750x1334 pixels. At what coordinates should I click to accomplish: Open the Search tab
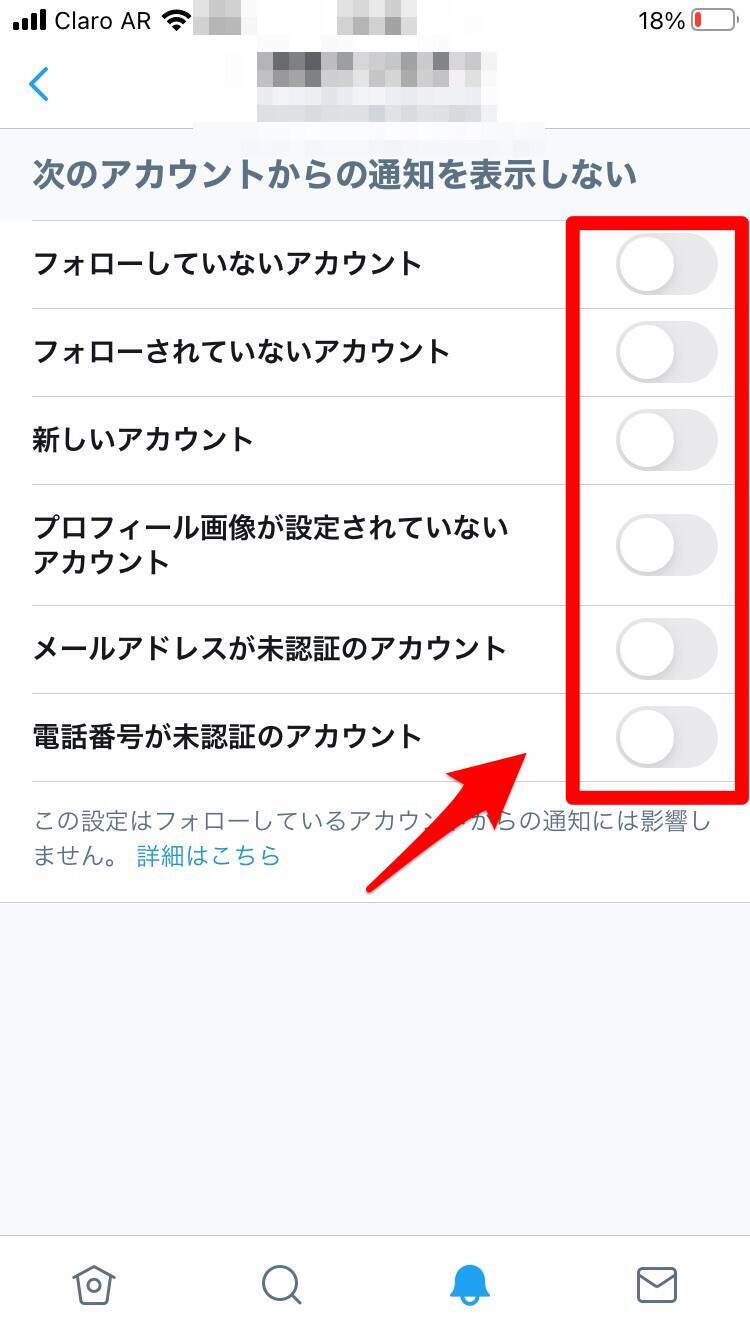point(281,1284)
